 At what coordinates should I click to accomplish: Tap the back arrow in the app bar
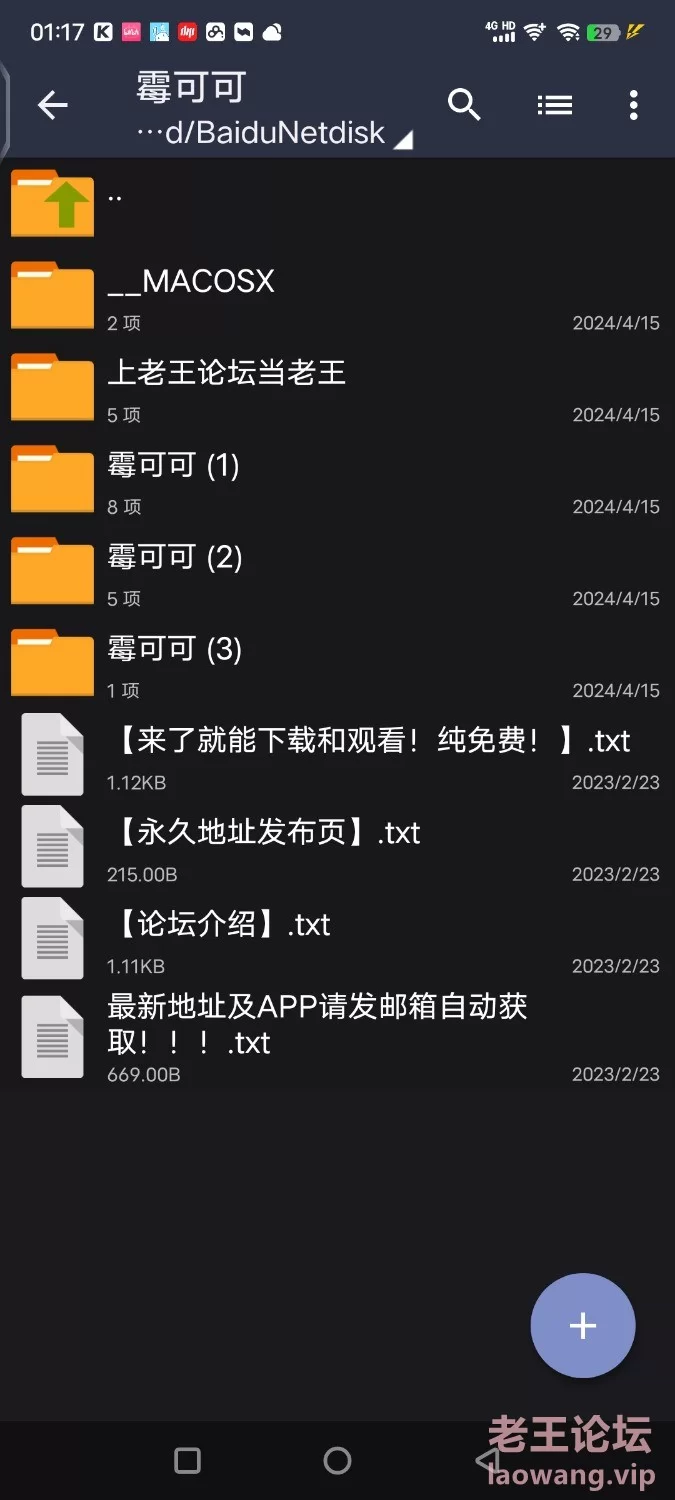tap(53, 105)
